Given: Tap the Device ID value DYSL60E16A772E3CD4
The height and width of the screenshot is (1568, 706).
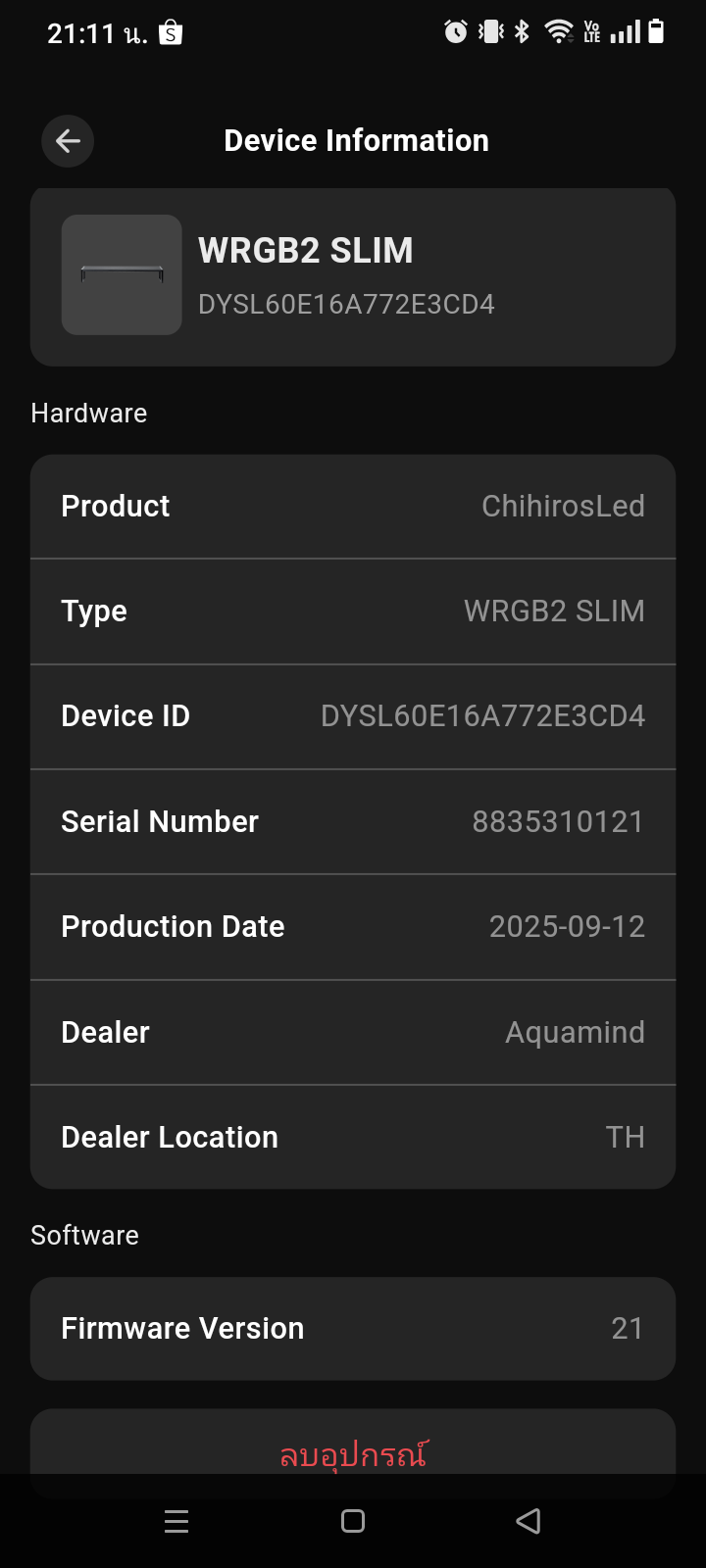Looking at the screenshot, I should click(482, 716).
